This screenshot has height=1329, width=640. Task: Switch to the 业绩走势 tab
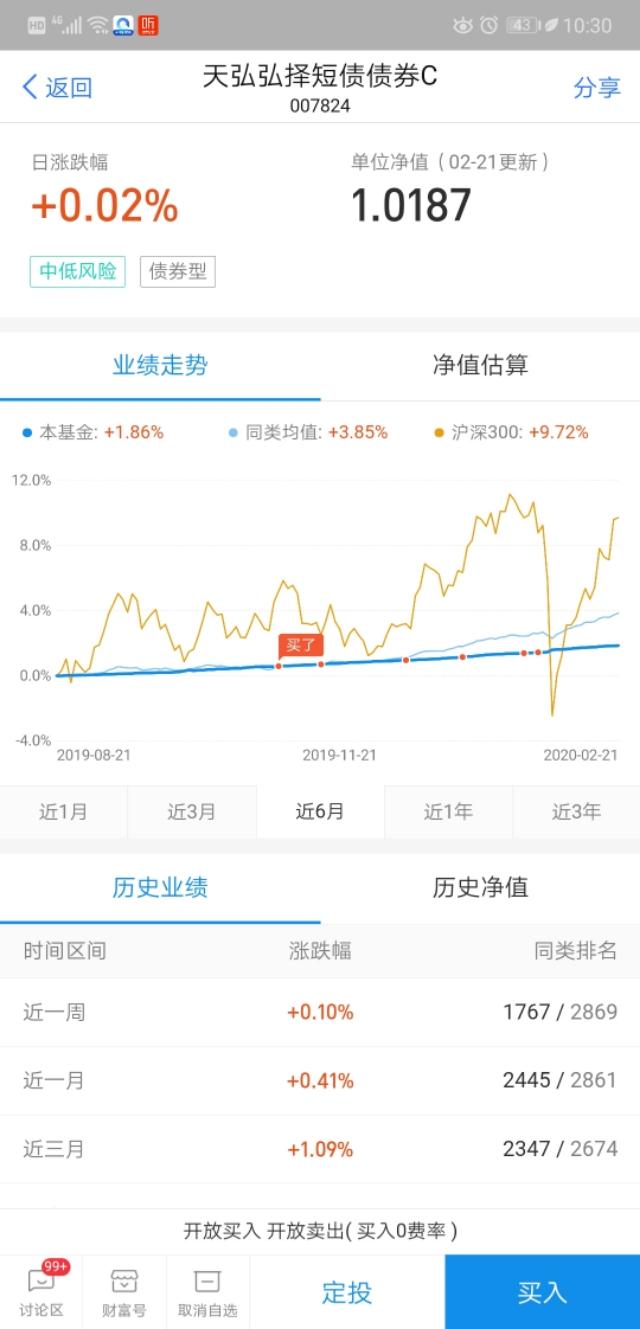(160, 365)
